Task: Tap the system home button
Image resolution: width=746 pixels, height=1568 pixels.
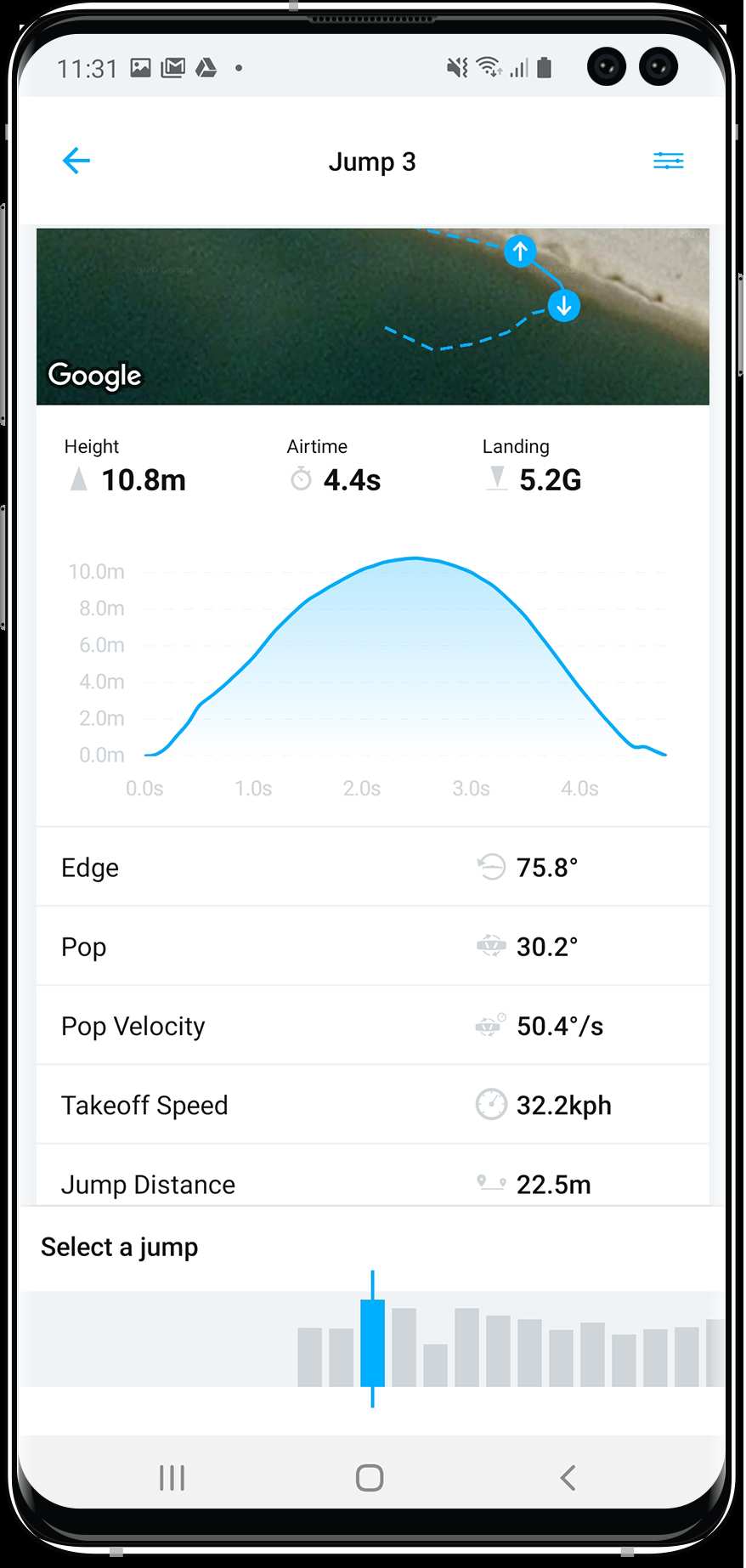Action: click(370, 1478)
